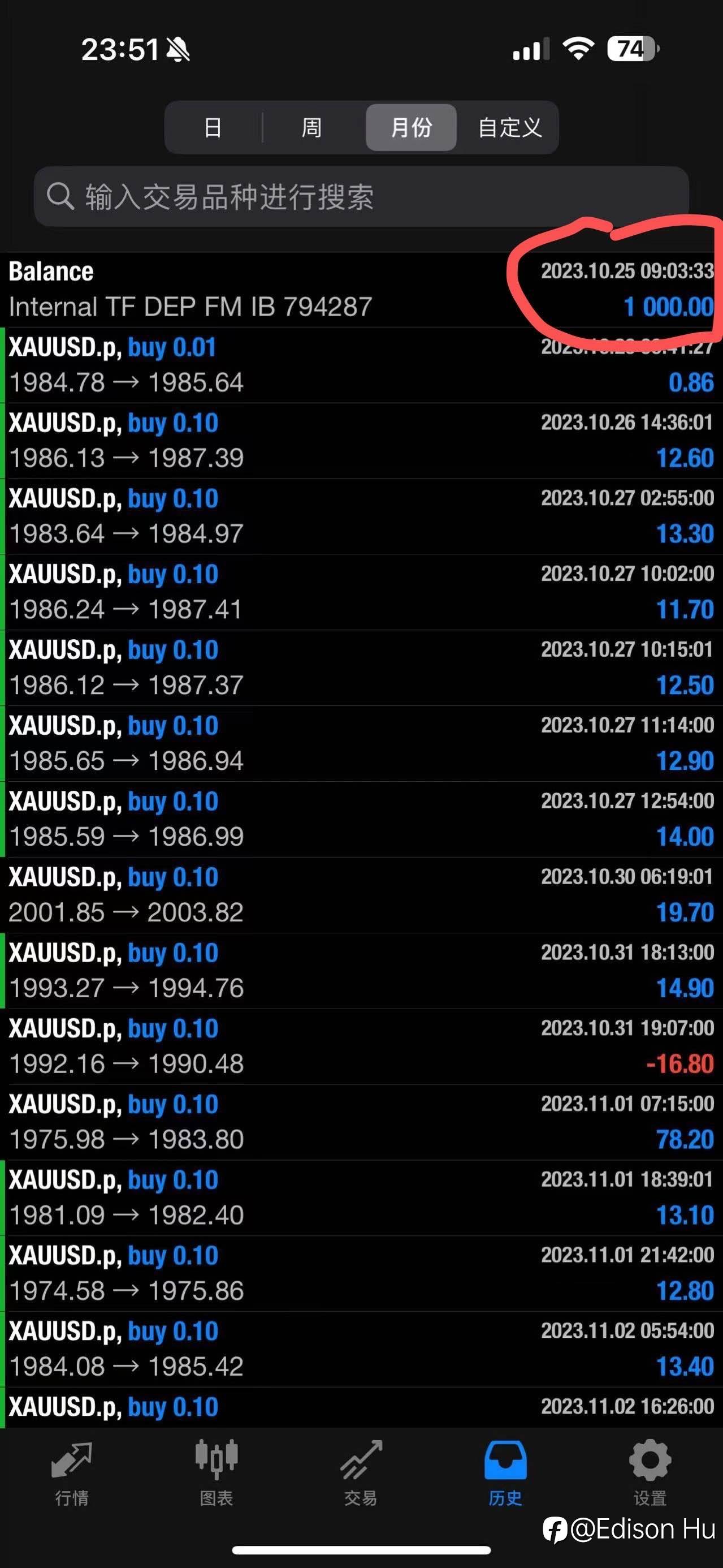Open the trade with profit 19.70
The image size is (723, 1568).
tap(361, 895)
